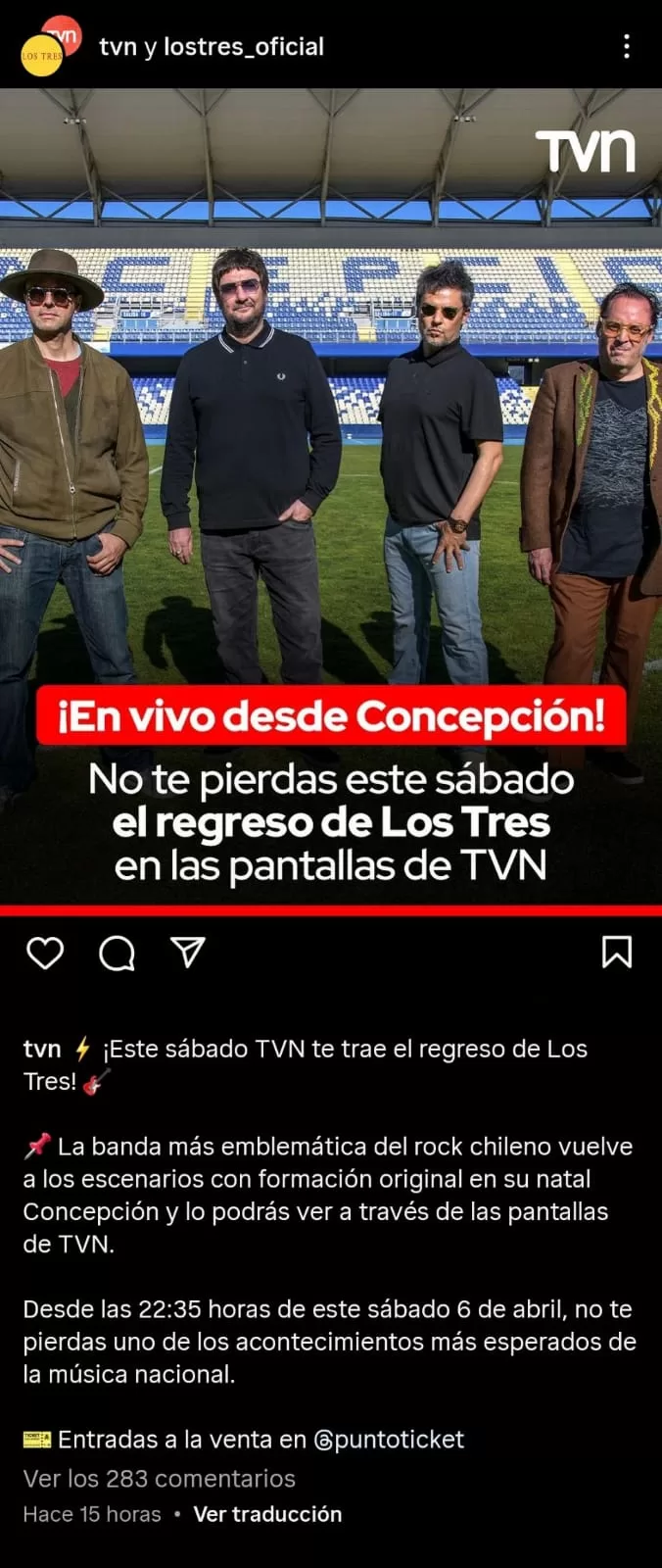Like the TVN Los Tres post
This screenshot has width=662, height=1568.
(45, 953)
